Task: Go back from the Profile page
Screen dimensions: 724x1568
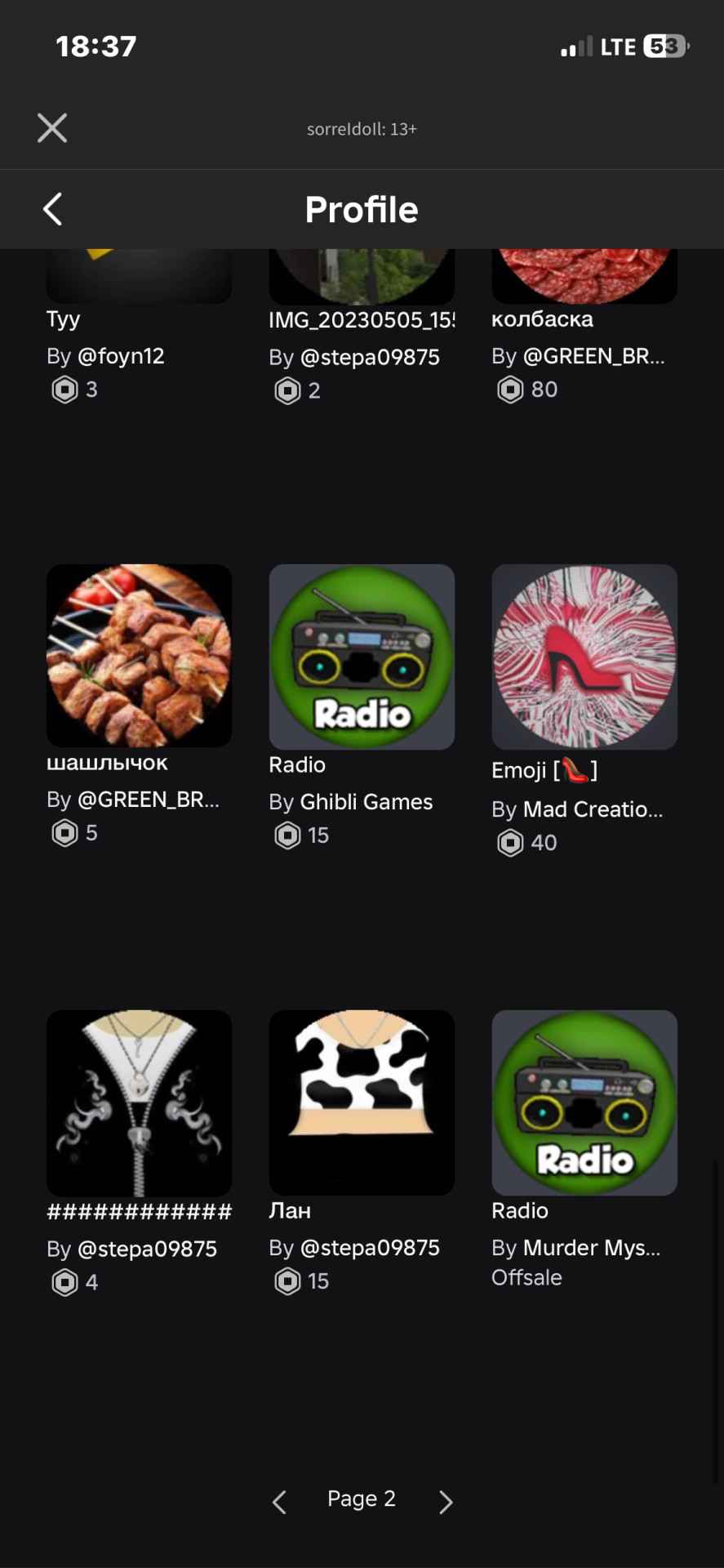Action: (53, 209)
